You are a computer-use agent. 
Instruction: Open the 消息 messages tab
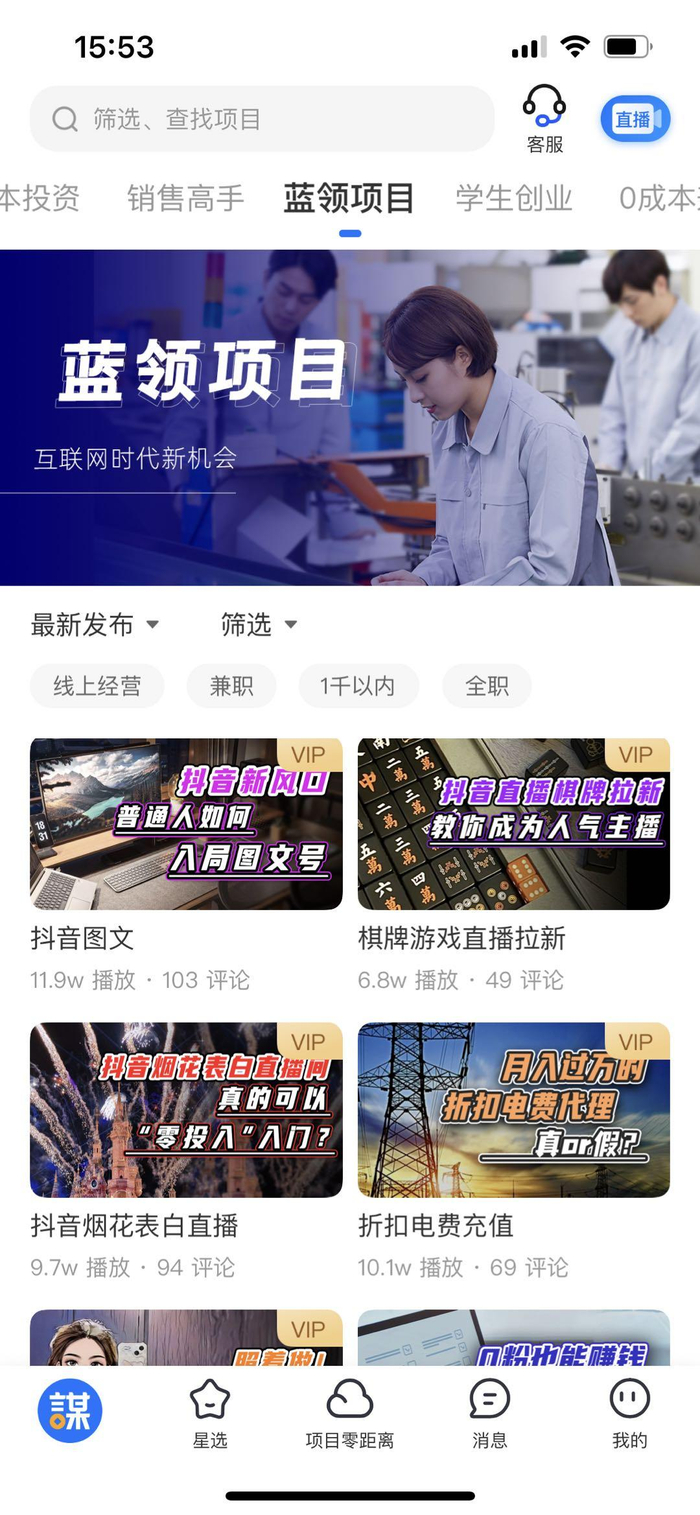[490, 1413]
